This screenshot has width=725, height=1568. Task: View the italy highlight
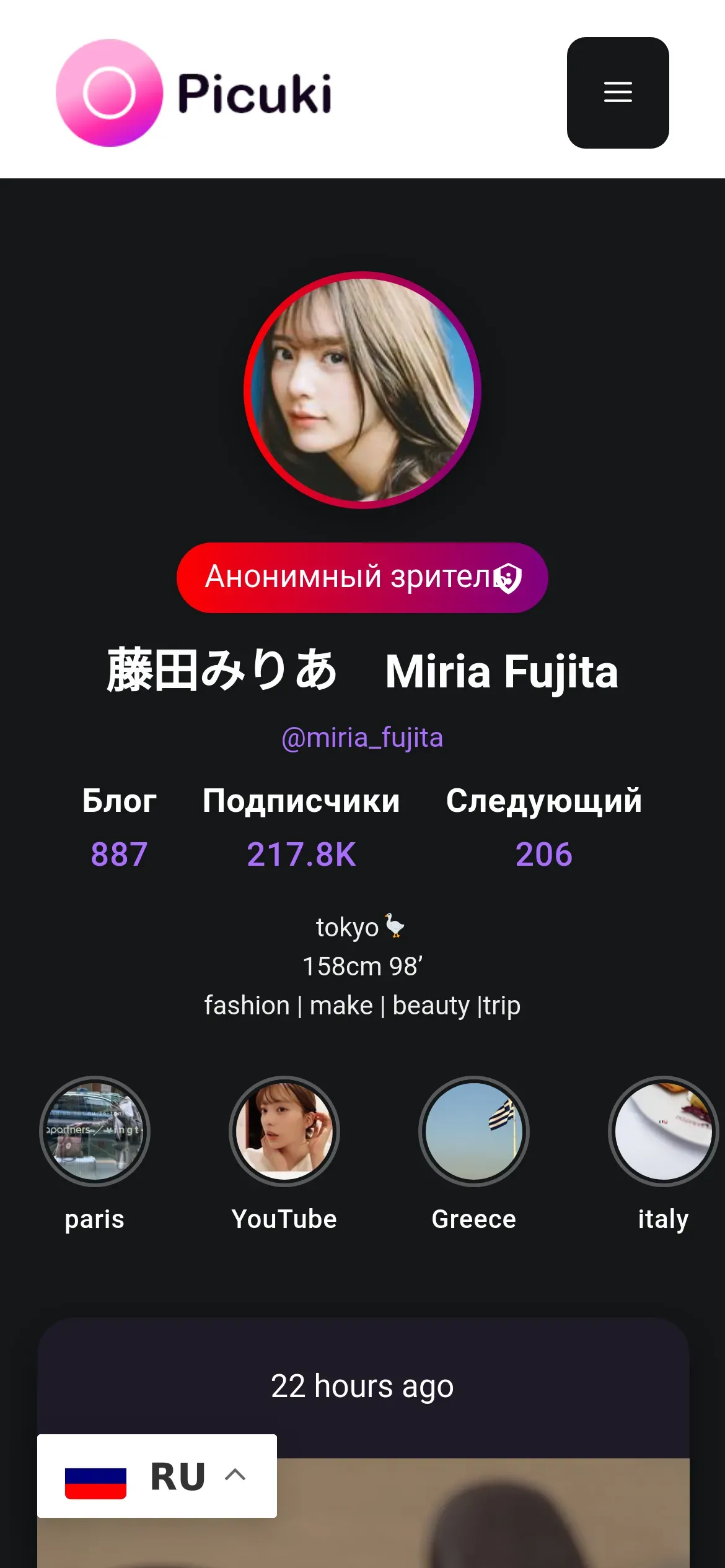pyautogui.click(x=663, y=1131)
